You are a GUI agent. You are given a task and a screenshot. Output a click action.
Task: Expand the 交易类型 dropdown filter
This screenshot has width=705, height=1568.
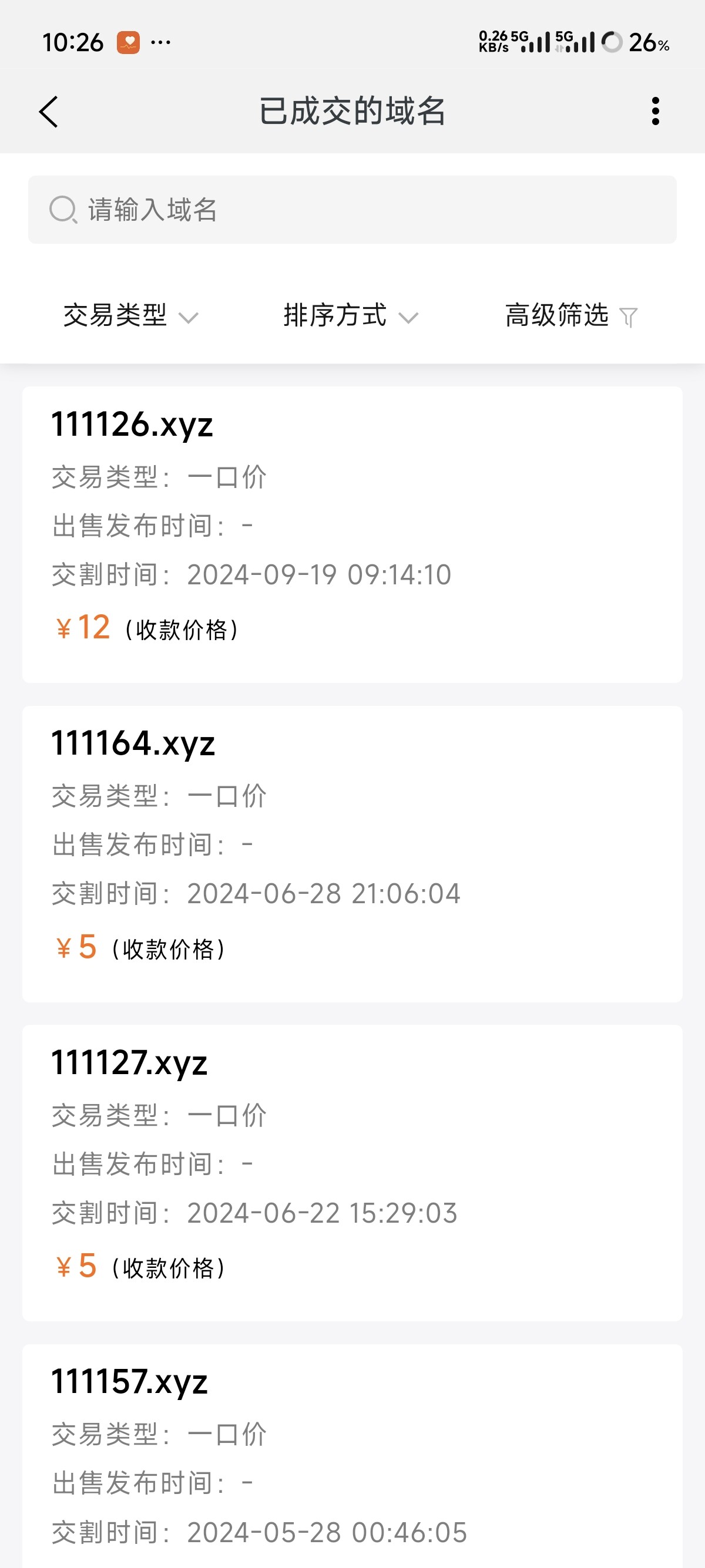pos(130,316)
